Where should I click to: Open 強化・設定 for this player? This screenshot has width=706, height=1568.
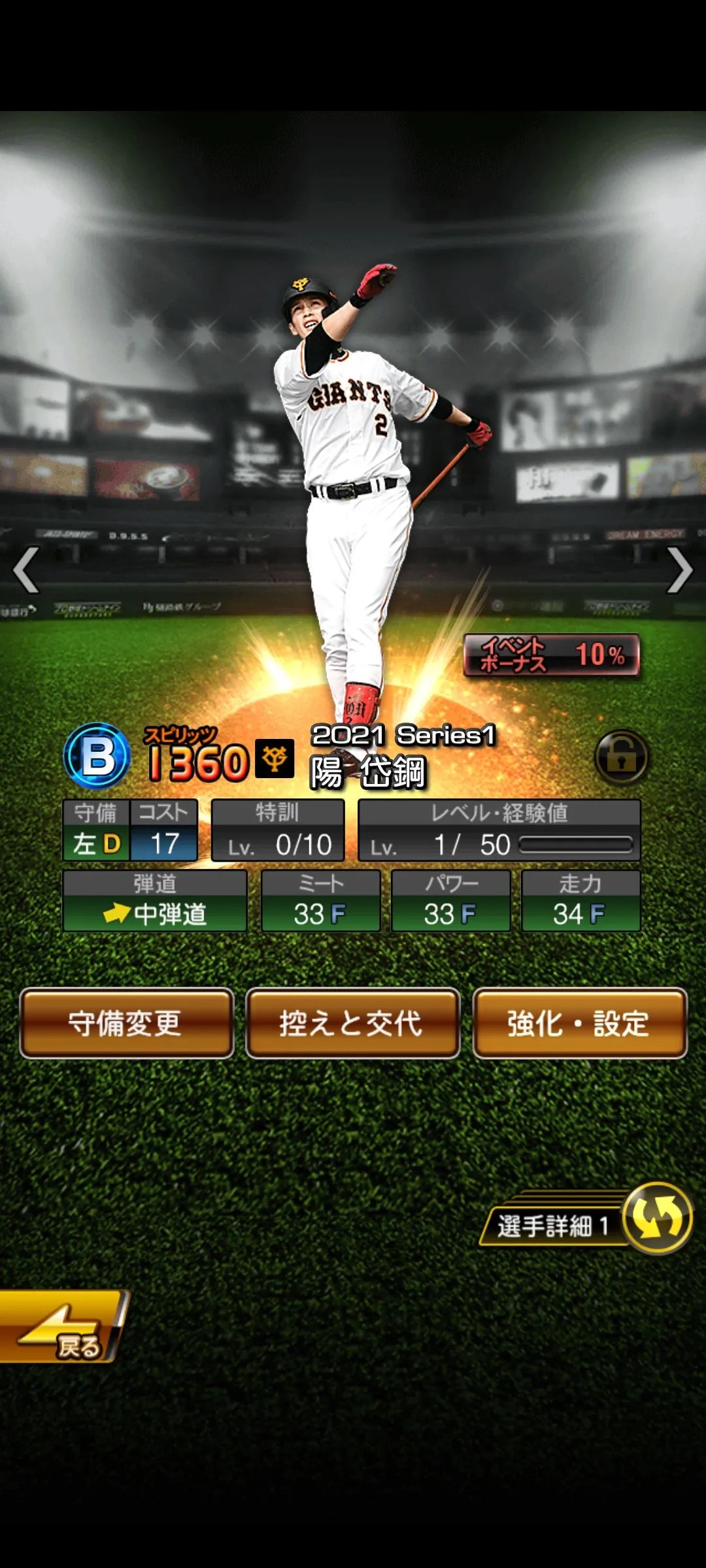579,1023
